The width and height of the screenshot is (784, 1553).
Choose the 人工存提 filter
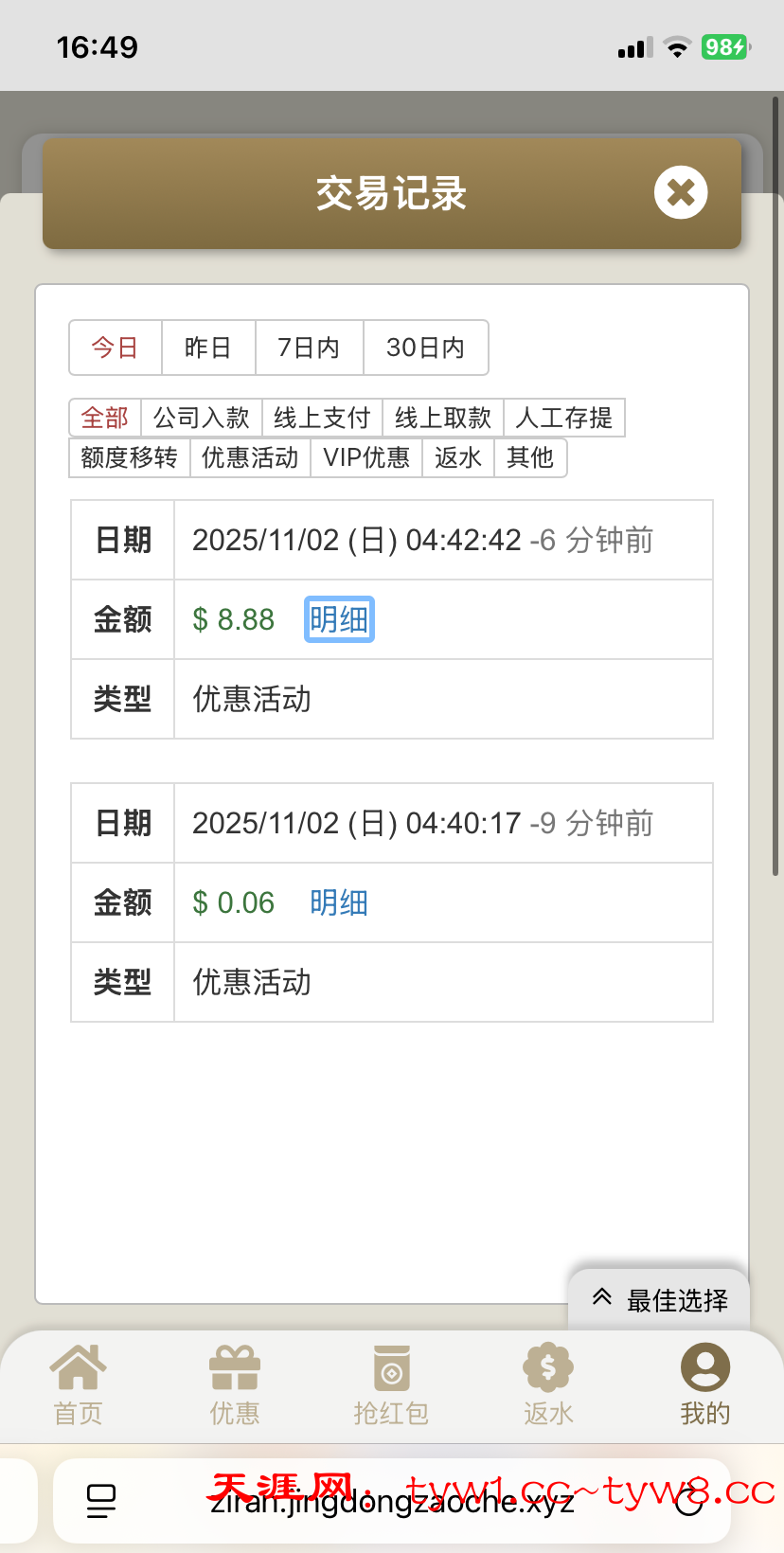click(563, 418)
